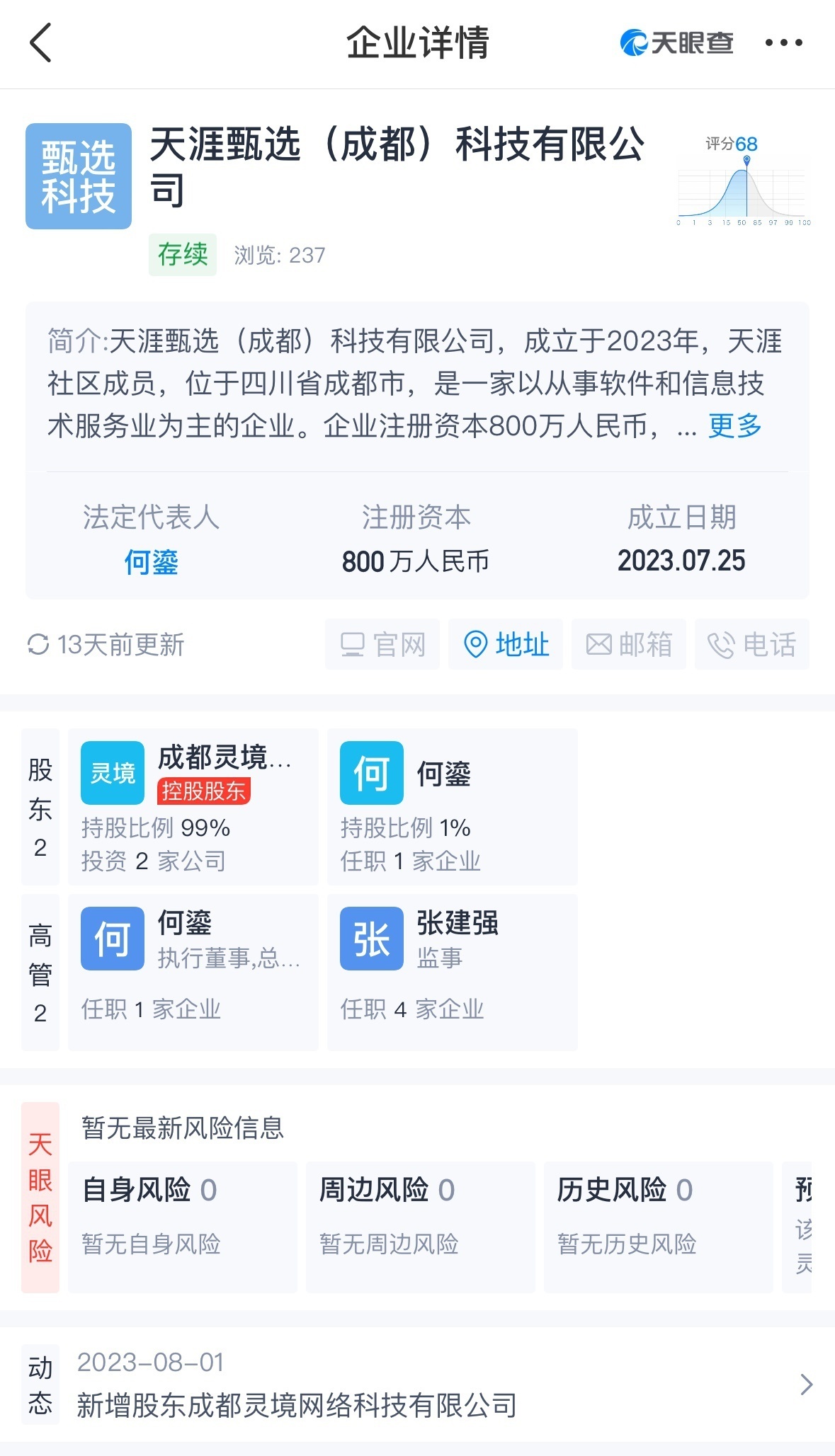Open the three-dot overflow menu
Image resolution: width=835 pixels, height=1456 pixels.
coord(784,42)
